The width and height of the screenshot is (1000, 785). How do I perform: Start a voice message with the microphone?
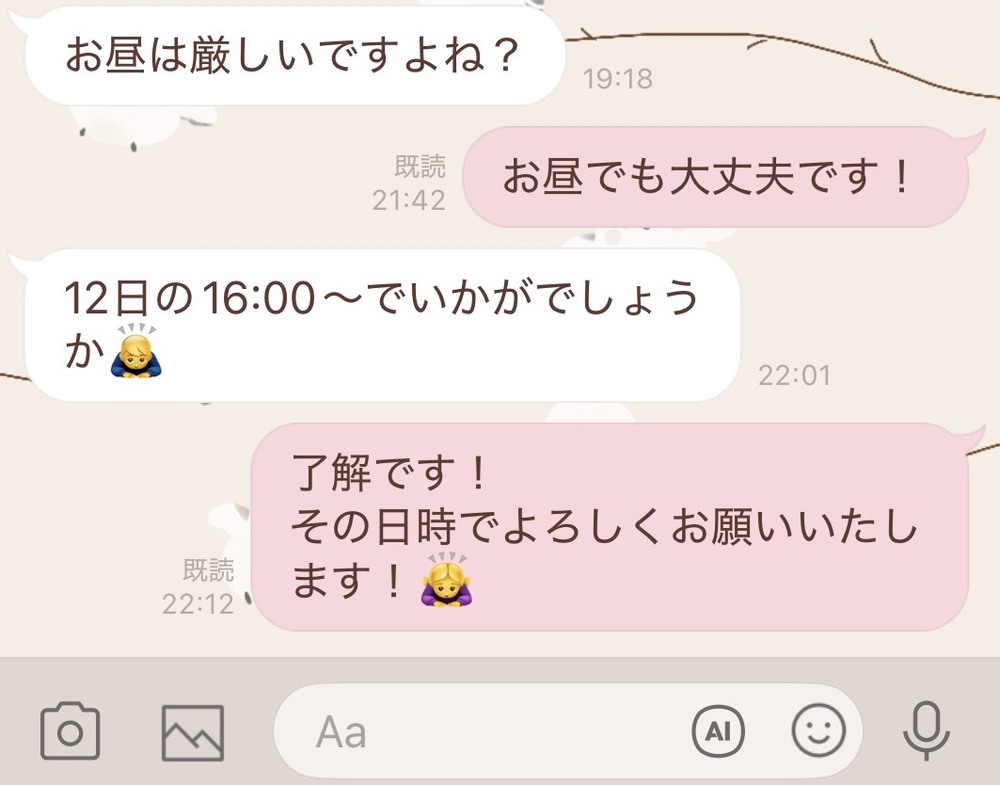pyautogui.click(x=926, y=732)
